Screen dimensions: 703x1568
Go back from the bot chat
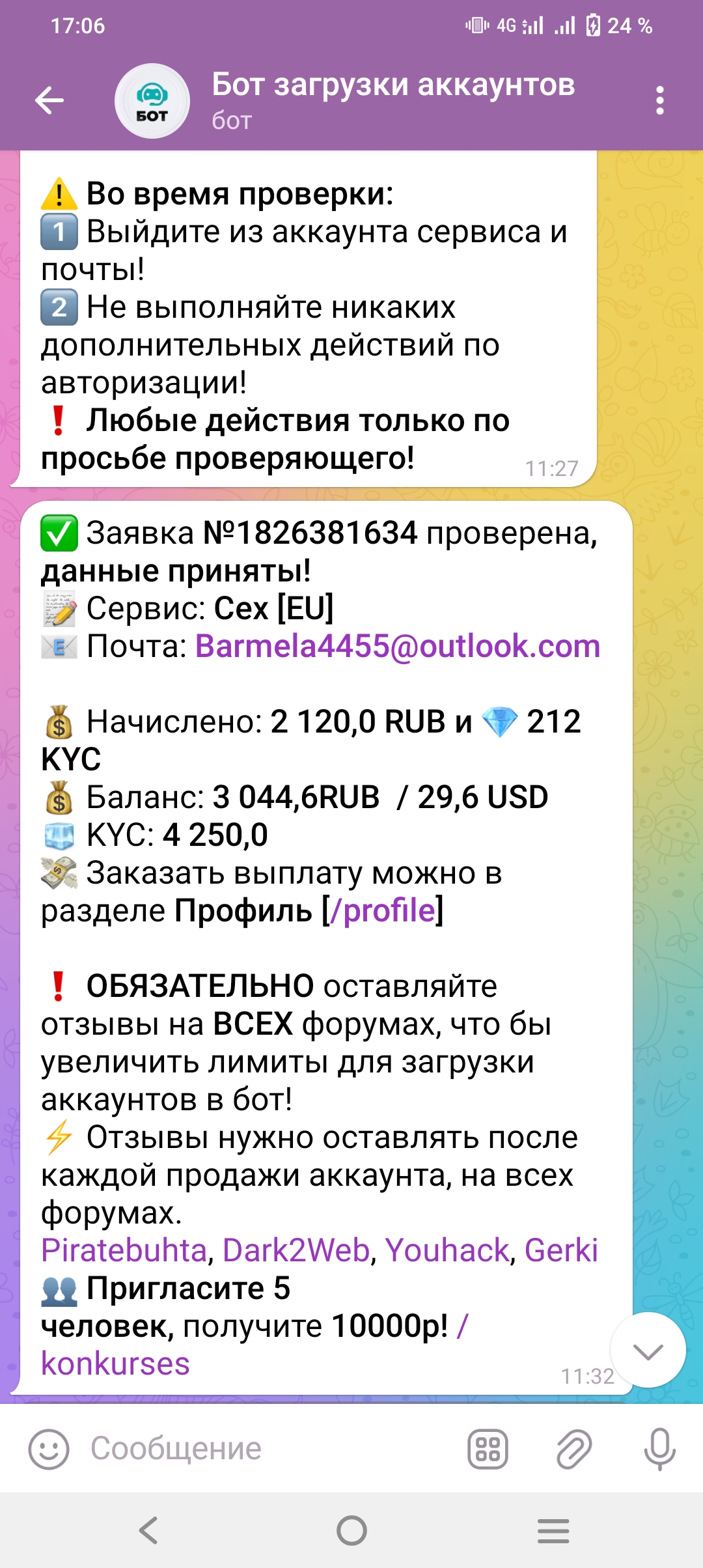49,100
